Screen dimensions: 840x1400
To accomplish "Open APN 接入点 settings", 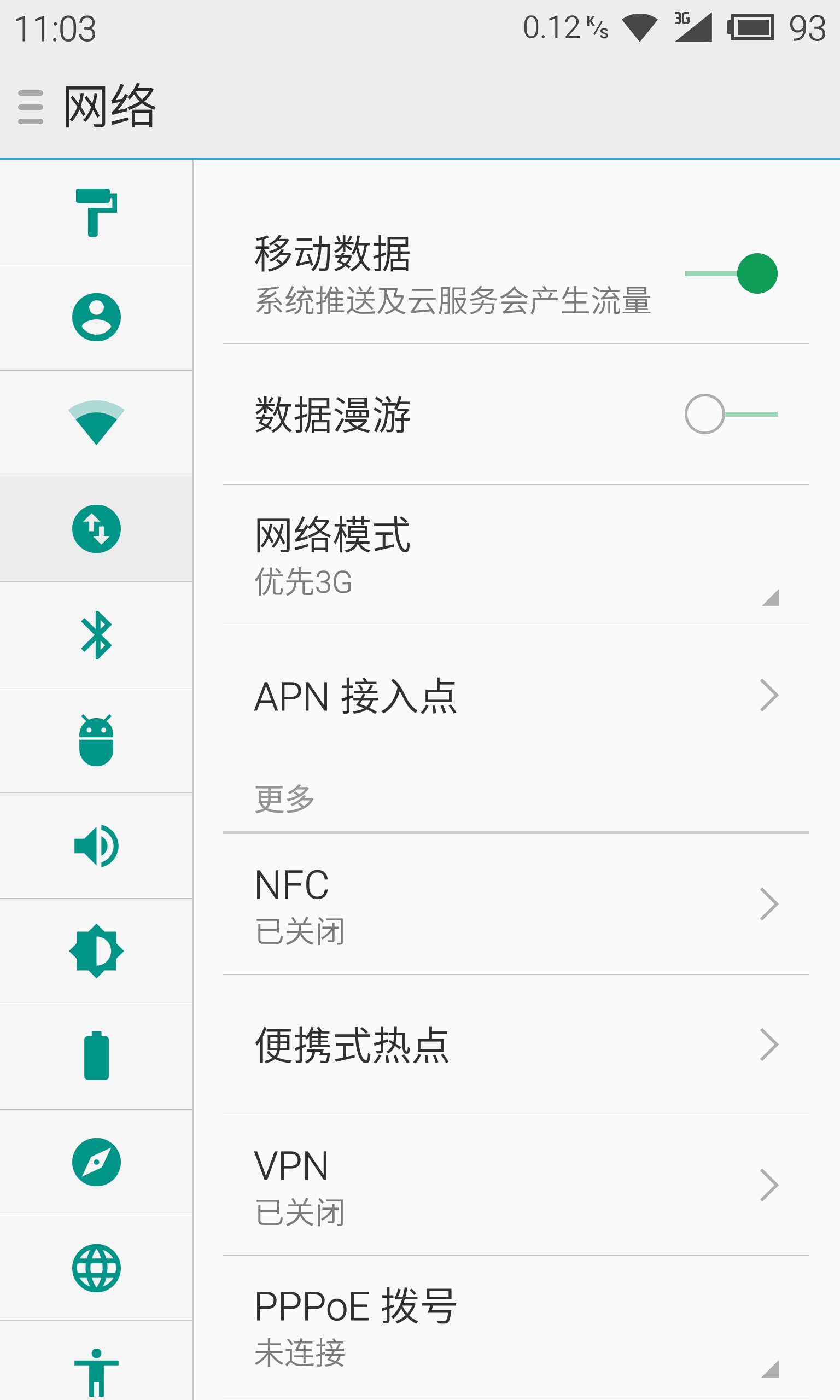I will tap(515, 696).
